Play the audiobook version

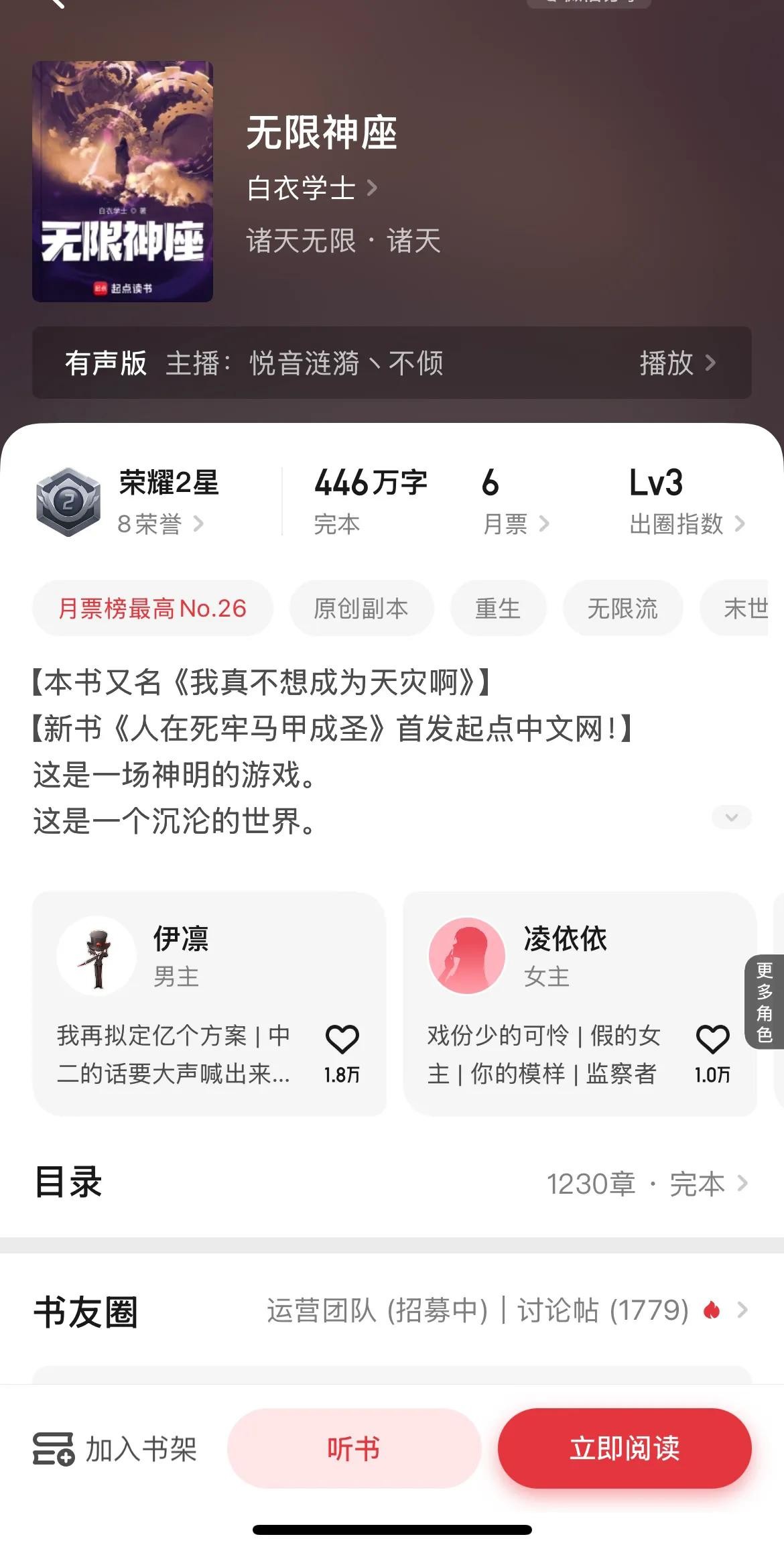pyautogui.click(x=677, y=363)
